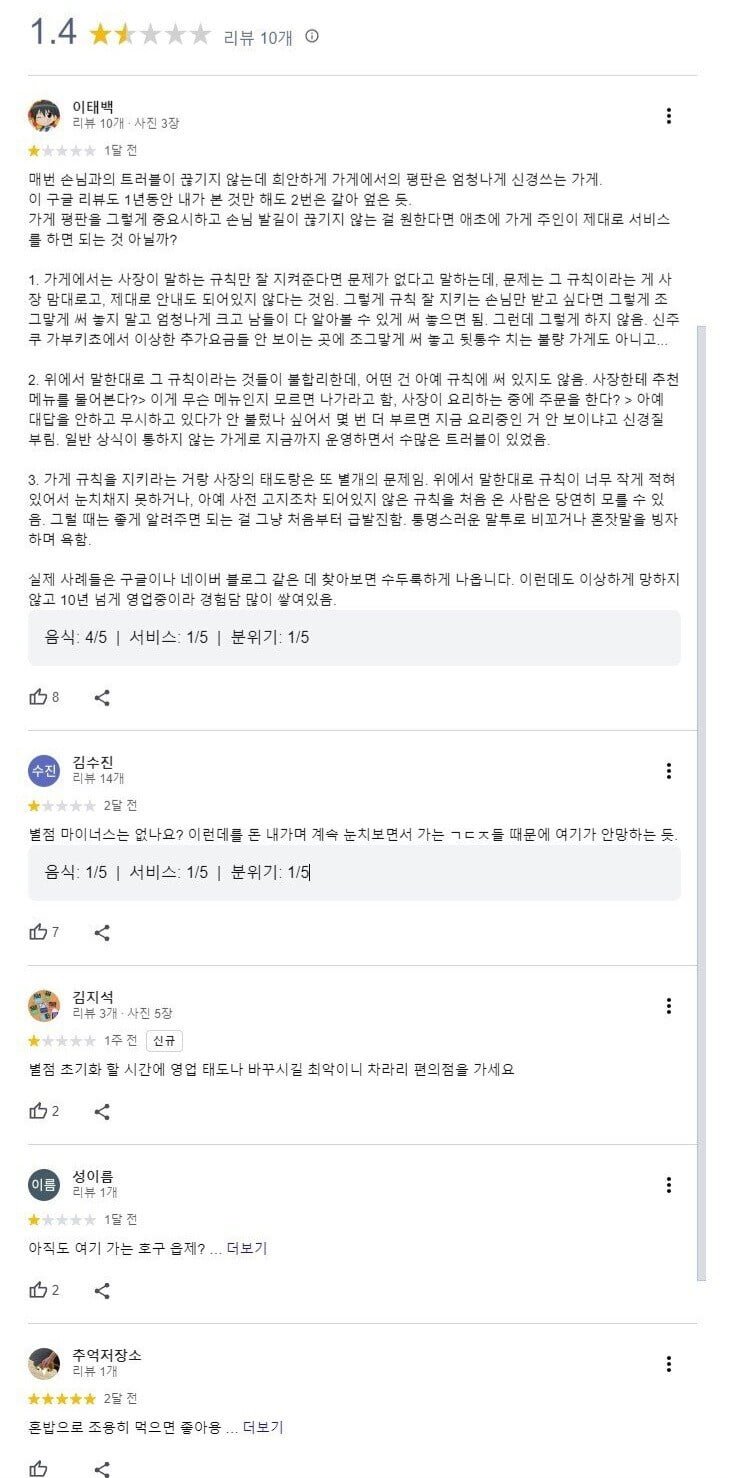
Task: Expand 더보기 in 추억저장소's review
Action: tap(263, 1427)
